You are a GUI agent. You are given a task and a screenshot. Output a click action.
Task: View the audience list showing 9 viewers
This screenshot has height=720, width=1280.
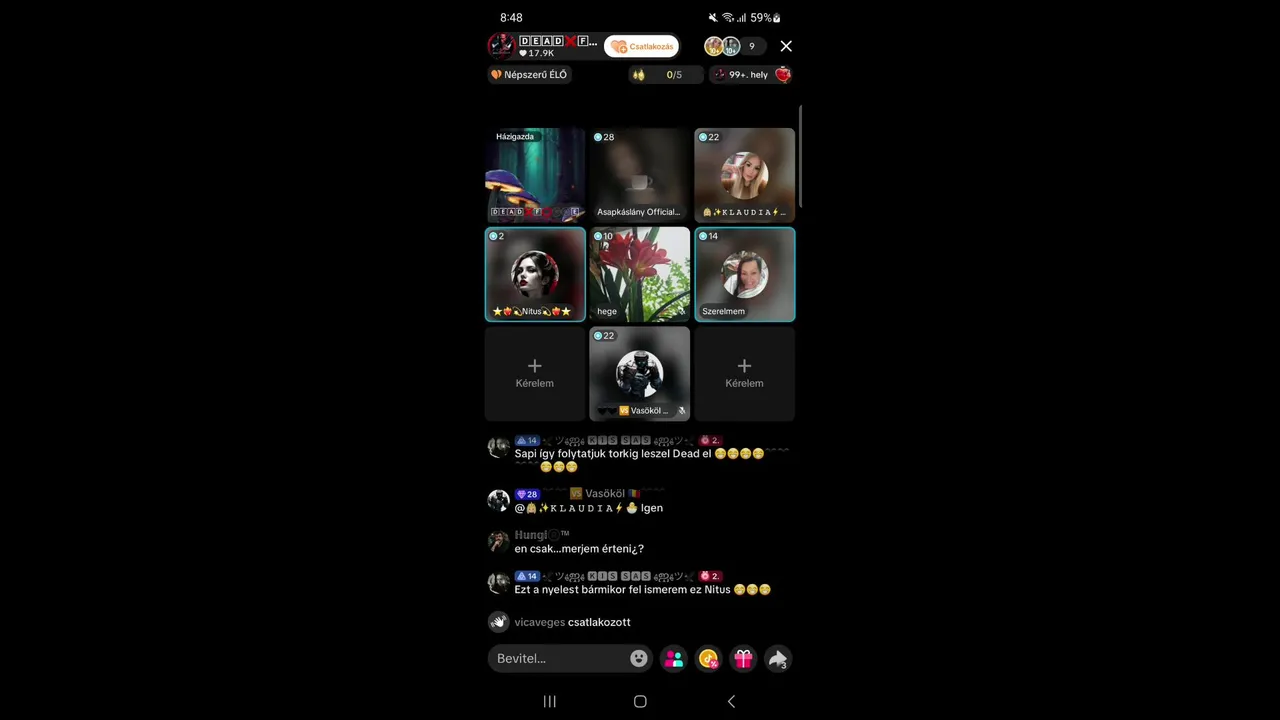[x=735, y=46]
